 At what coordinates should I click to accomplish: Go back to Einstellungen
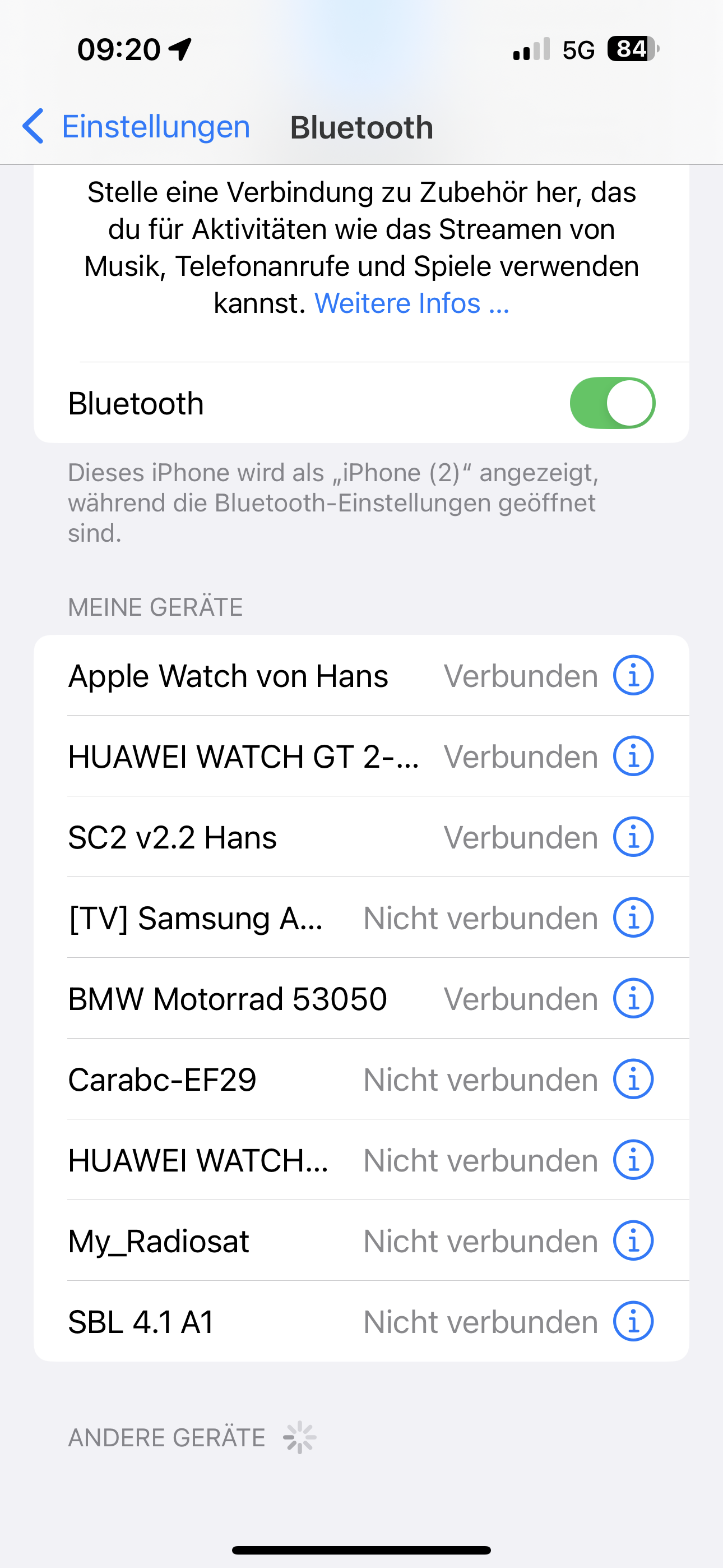(x=136, y=127)
